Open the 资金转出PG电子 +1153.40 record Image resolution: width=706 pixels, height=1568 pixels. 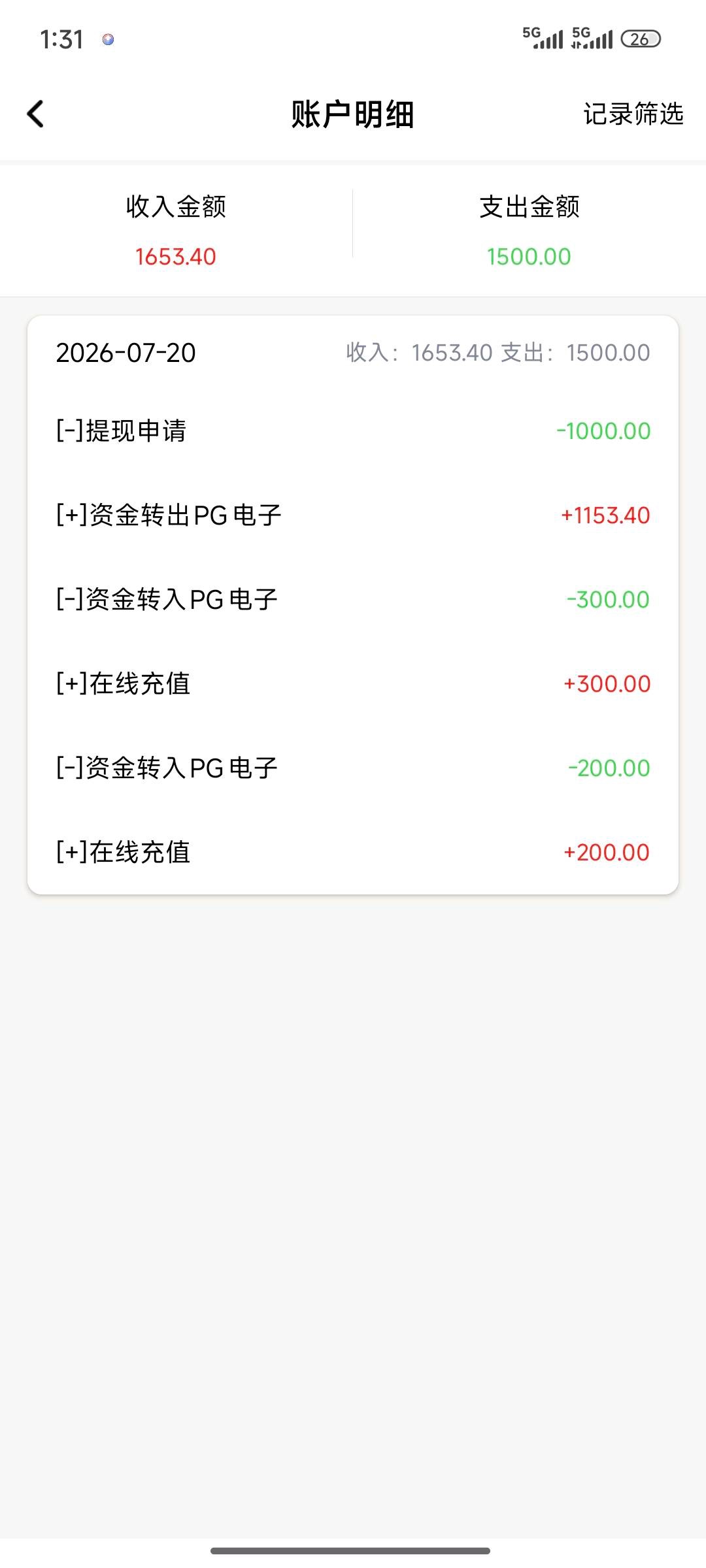point(353,515)
